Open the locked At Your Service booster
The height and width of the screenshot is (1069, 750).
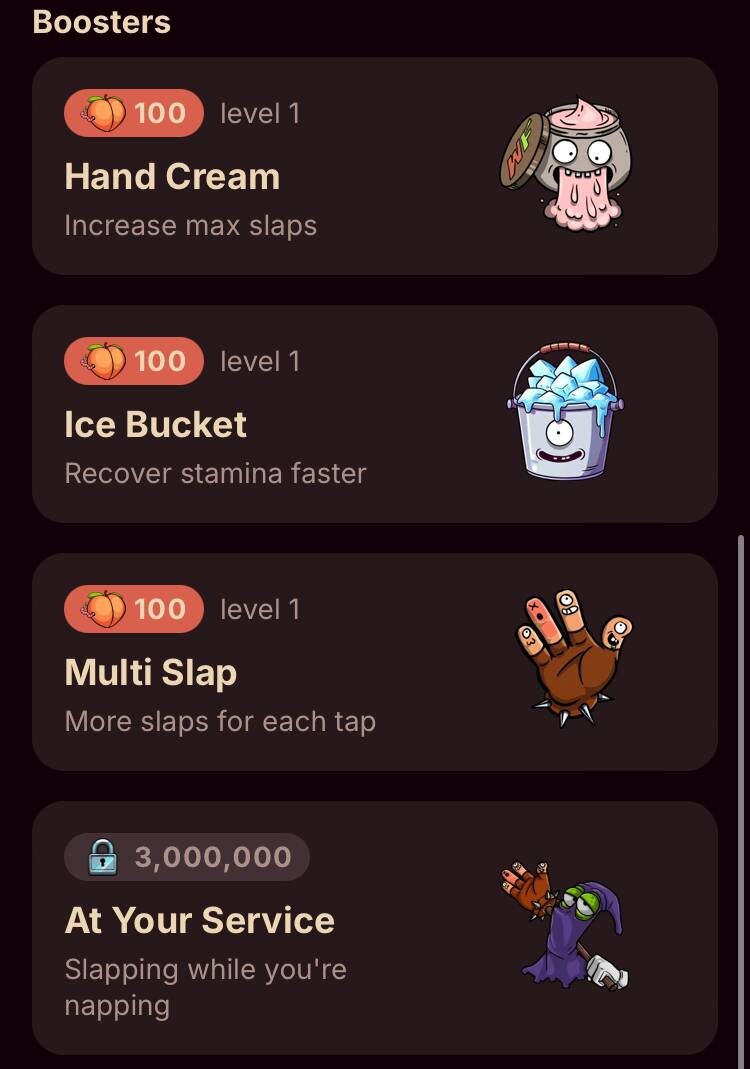(x=374, y=928)
